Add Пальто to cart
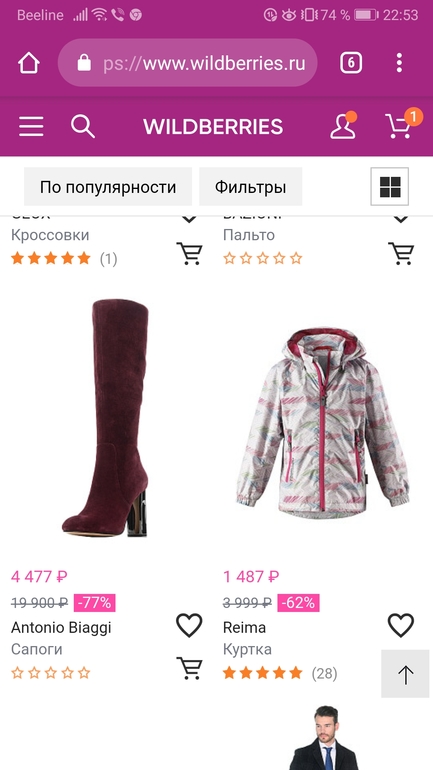Image resolution: width=433 pixels, height=770 pixels. [x=401, y=253]
